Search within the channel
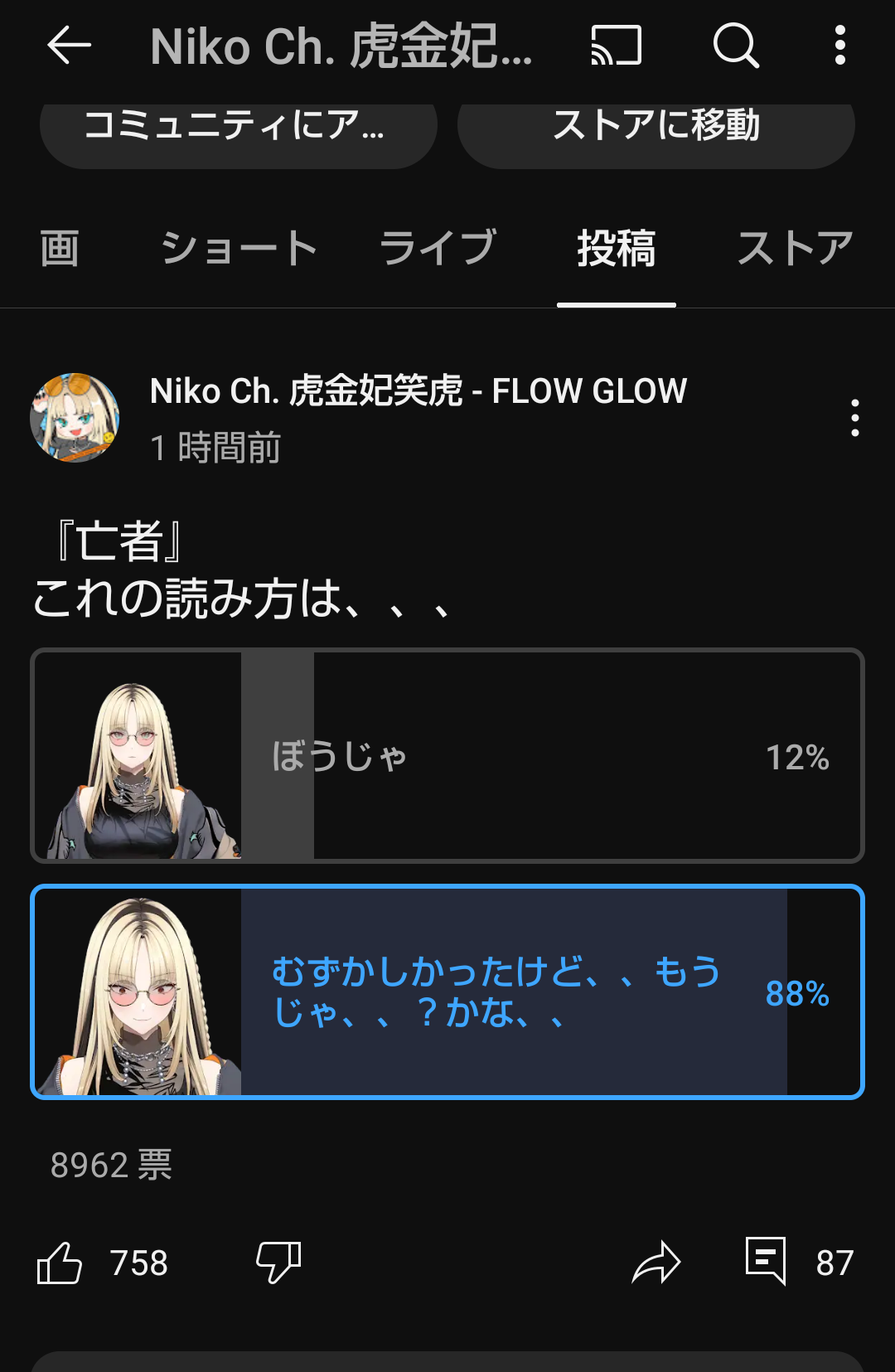 pyautogui.click(x=735, y=45)
